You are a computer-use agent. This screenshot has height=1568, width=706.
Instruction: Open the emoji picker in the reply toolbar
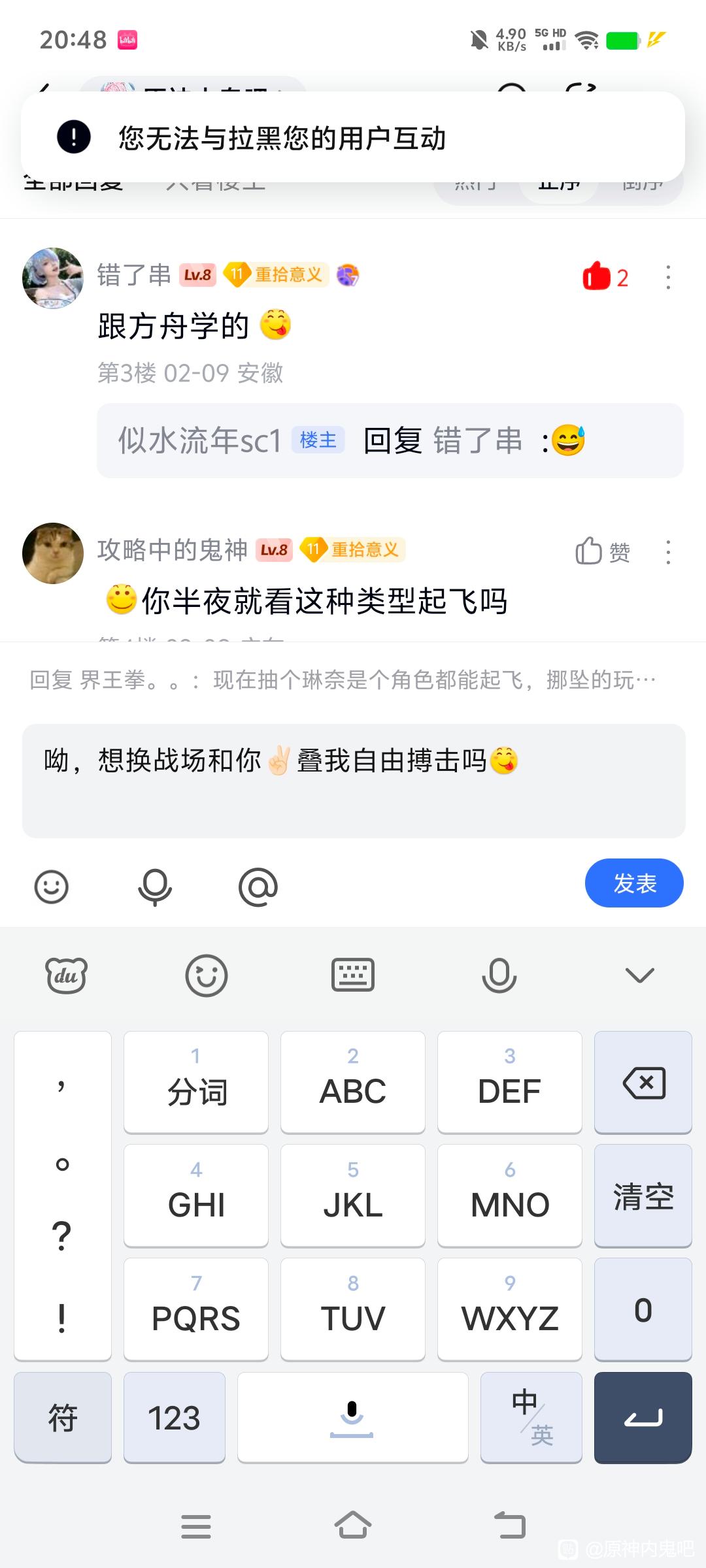(x=51, y=887)
